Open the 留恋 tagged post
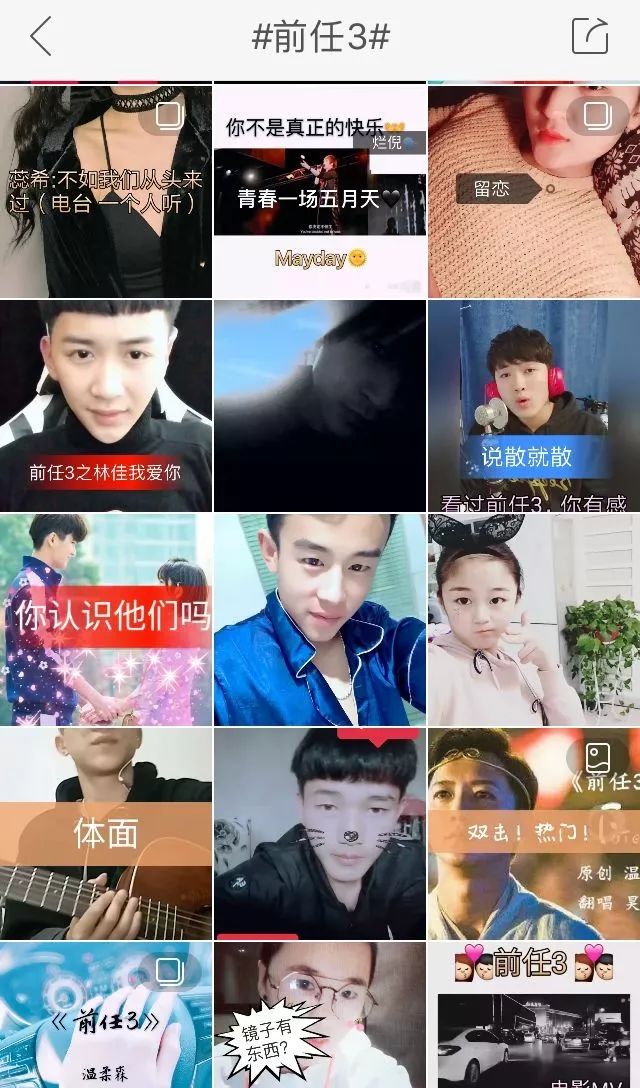 pyautogui.click(x=533, y=191)
